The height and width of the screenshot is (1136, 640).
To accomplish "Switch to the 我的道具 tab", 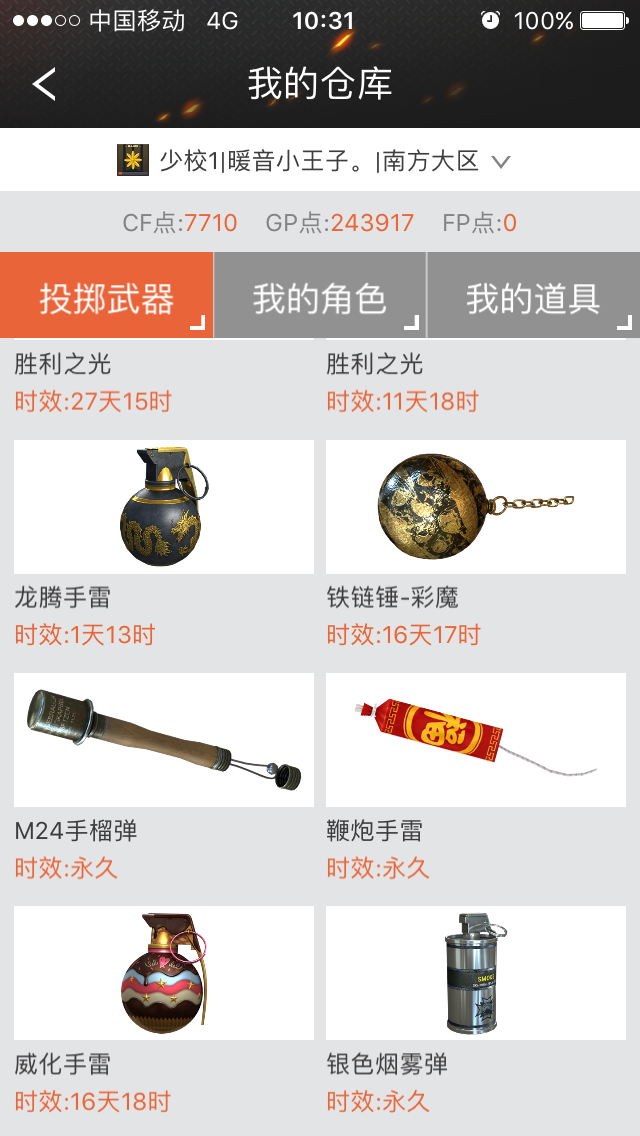I will (533, 296).
